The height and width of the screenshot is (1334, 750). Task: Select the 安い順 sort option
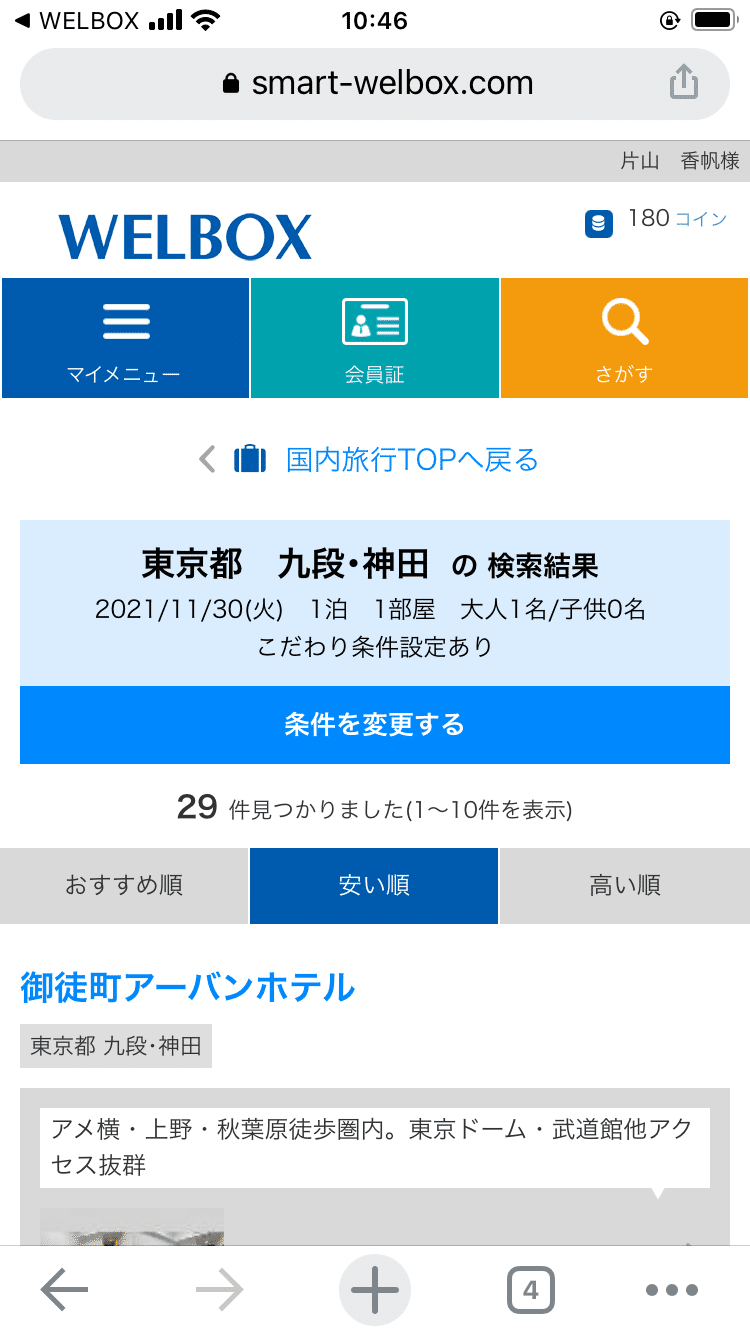pos(374,885)
